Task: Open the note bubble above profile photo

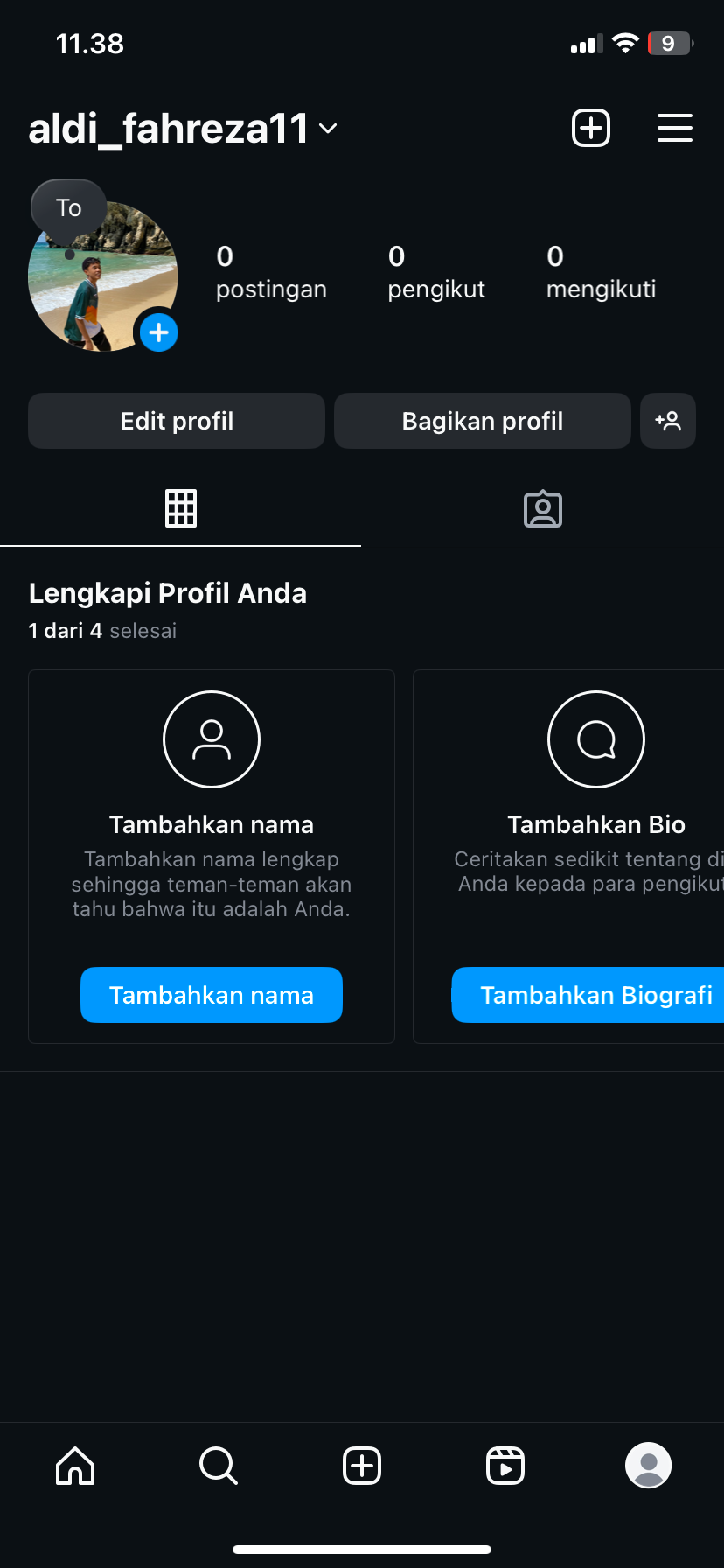Action: click(x=68, y=208)
